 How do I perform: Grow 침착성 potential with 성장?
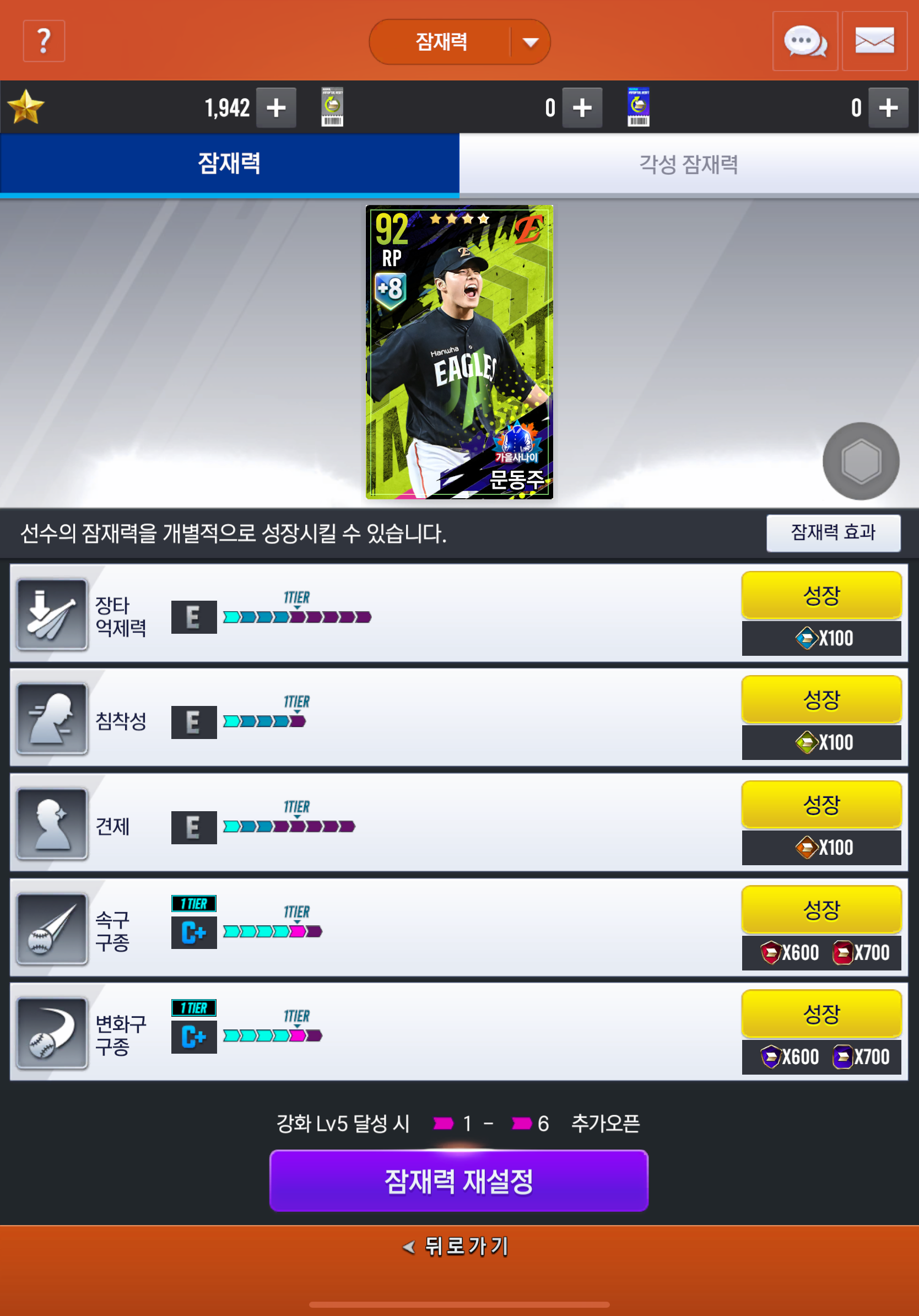pyautogui.click(x=820, y=699)
